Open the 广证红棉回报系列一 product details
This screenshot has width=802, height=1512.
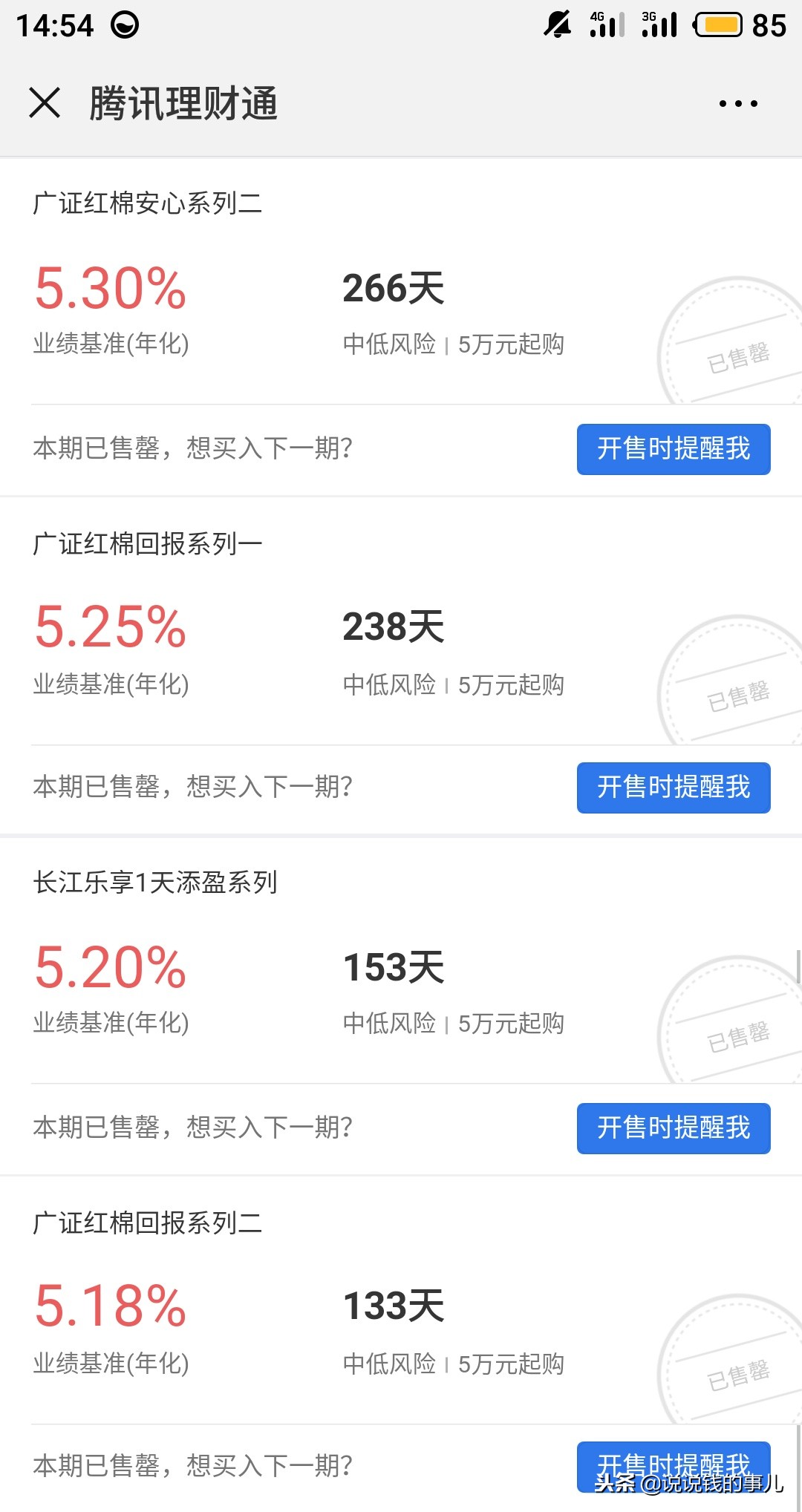pos(146,543)
